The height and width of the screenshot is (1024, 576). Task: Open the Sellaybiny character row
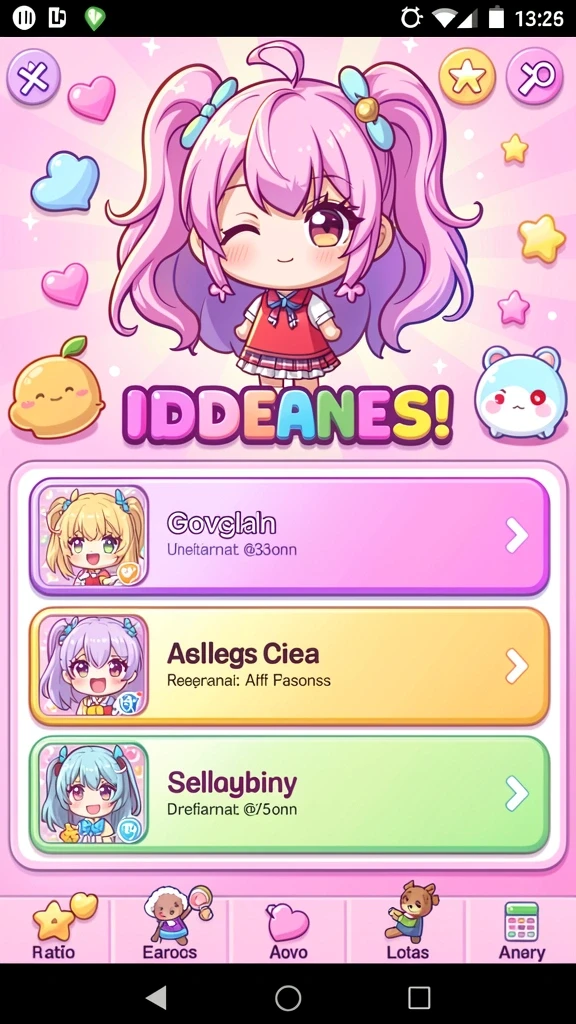coord(289,795)
